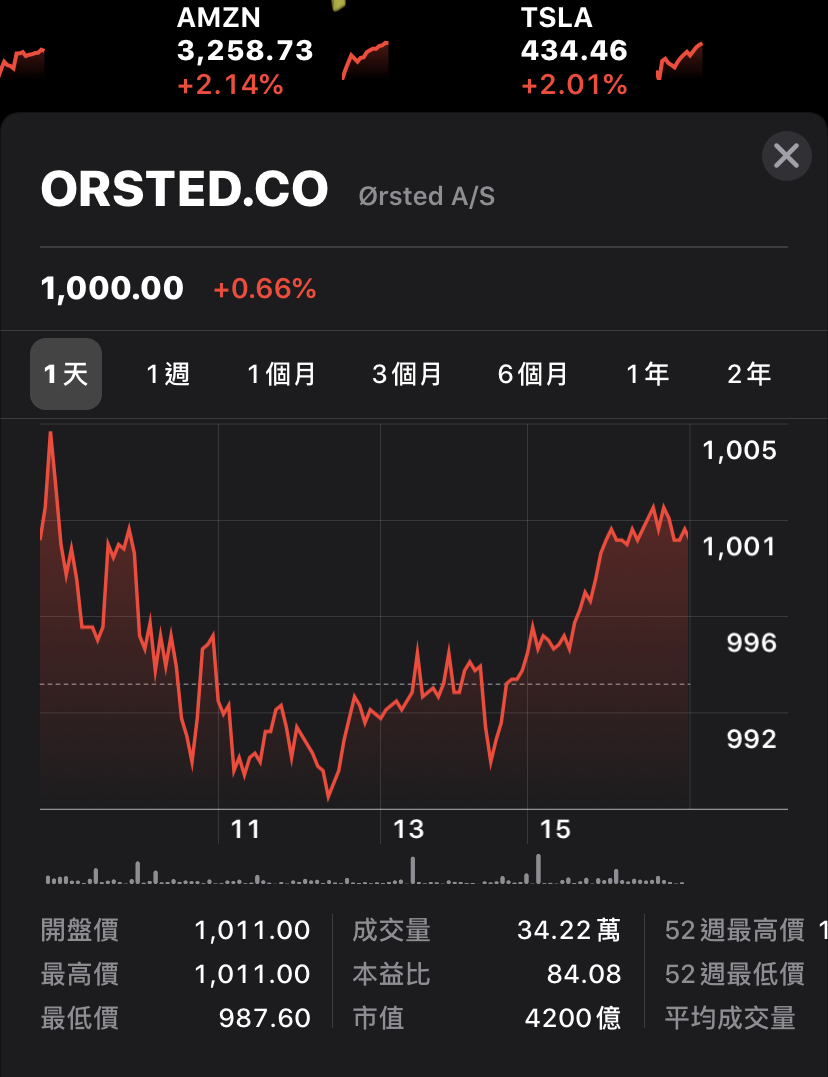Open the AMZN ticker card
This screenshot has height=1077, width=828.
pyautogui.click(x=245, y=50)
